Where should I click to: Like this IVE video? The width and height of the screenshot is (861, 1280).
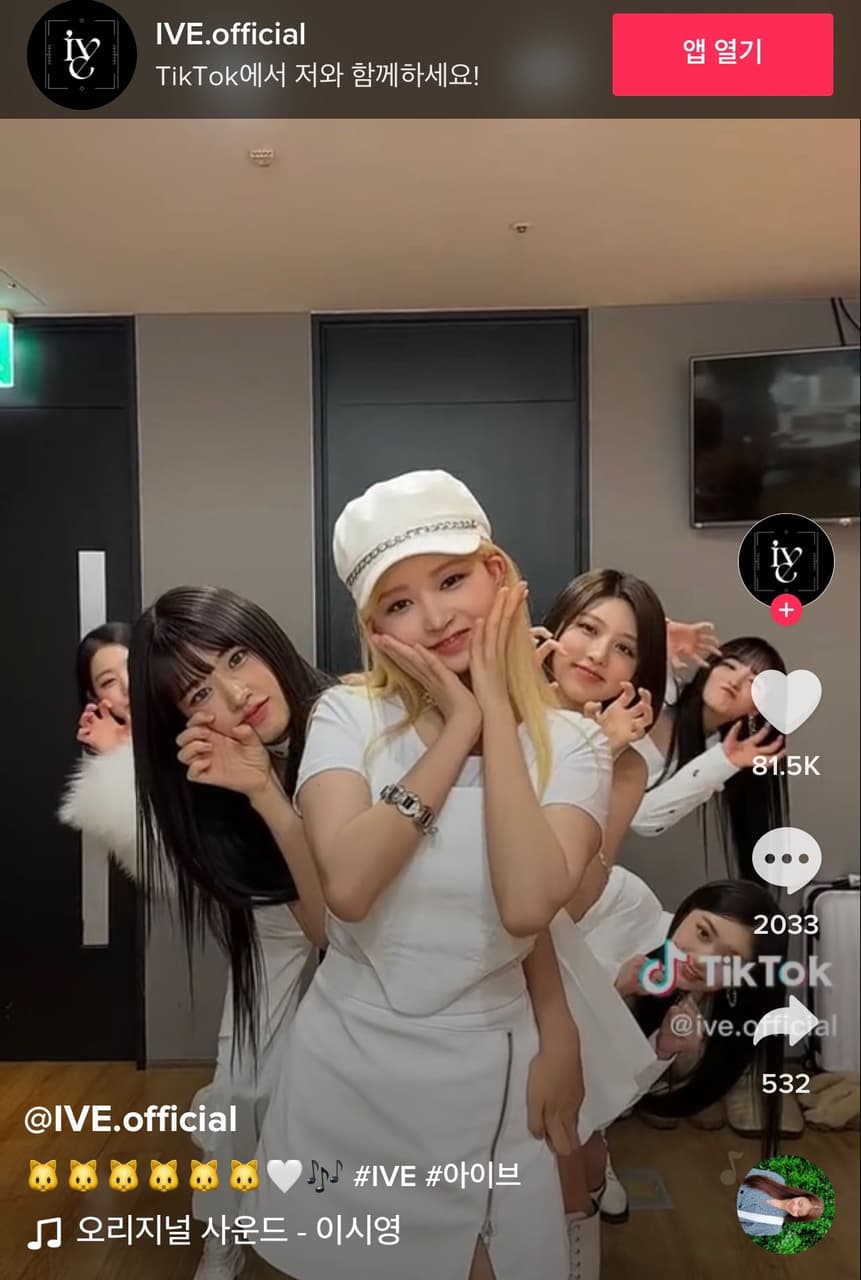coord(786,701)
